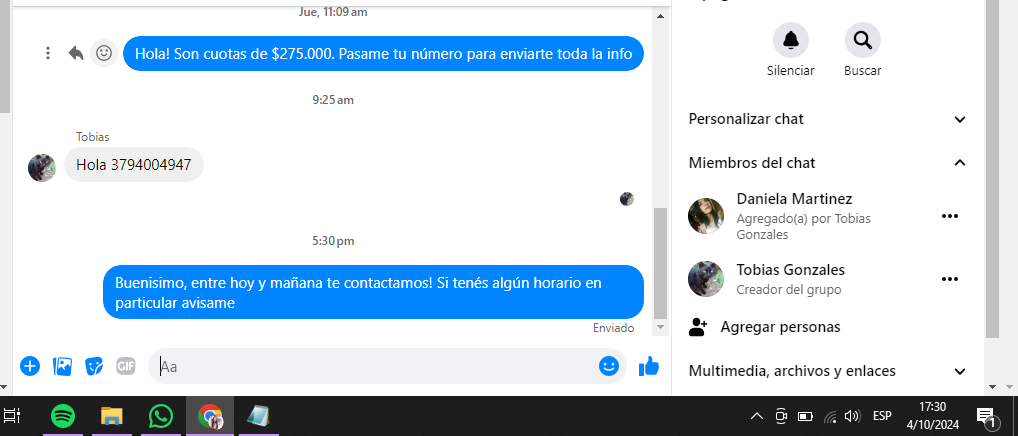Attach a photo with the image icon
This screenshot has width=1018, height=436.
point(62,366)
